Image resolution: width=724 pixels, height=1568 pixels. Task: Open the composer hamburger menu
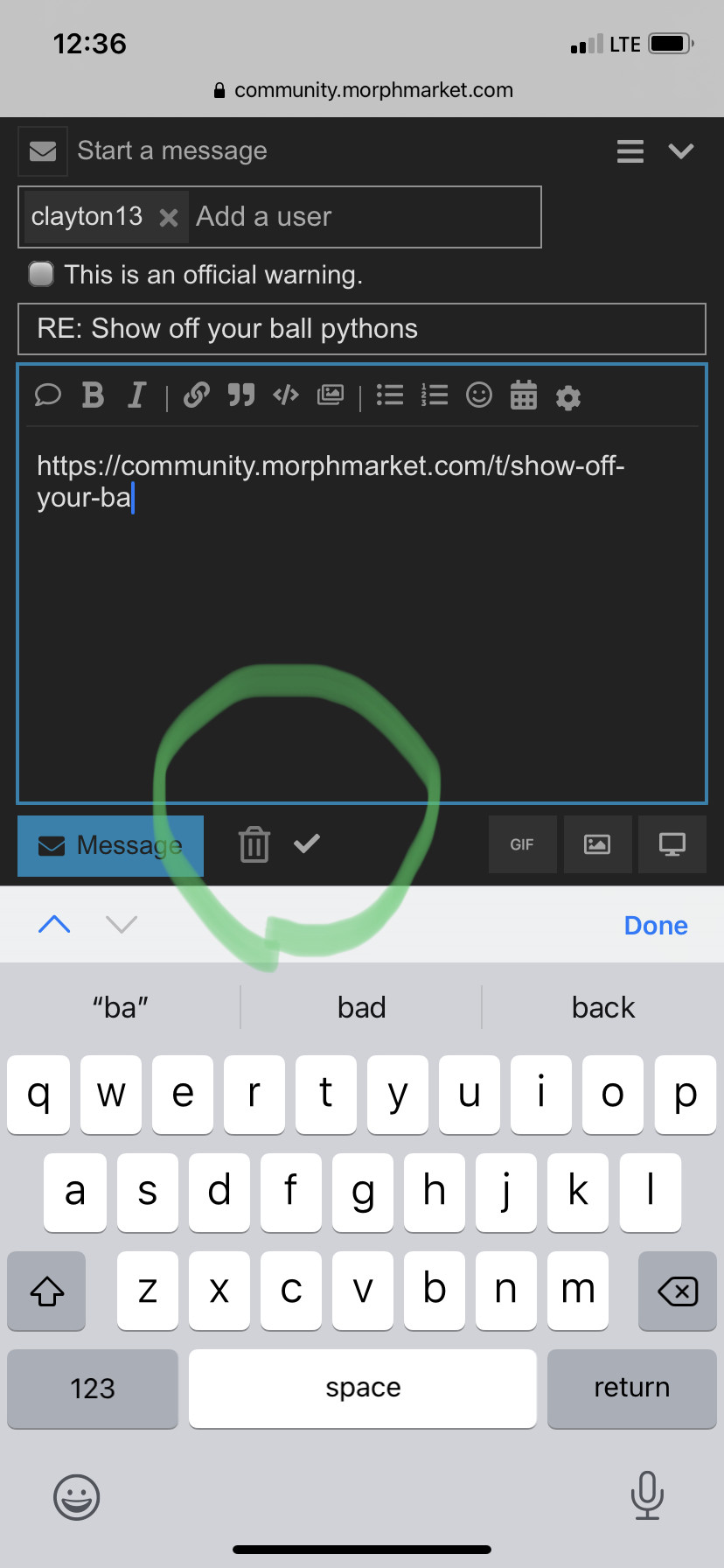[630, 151]
